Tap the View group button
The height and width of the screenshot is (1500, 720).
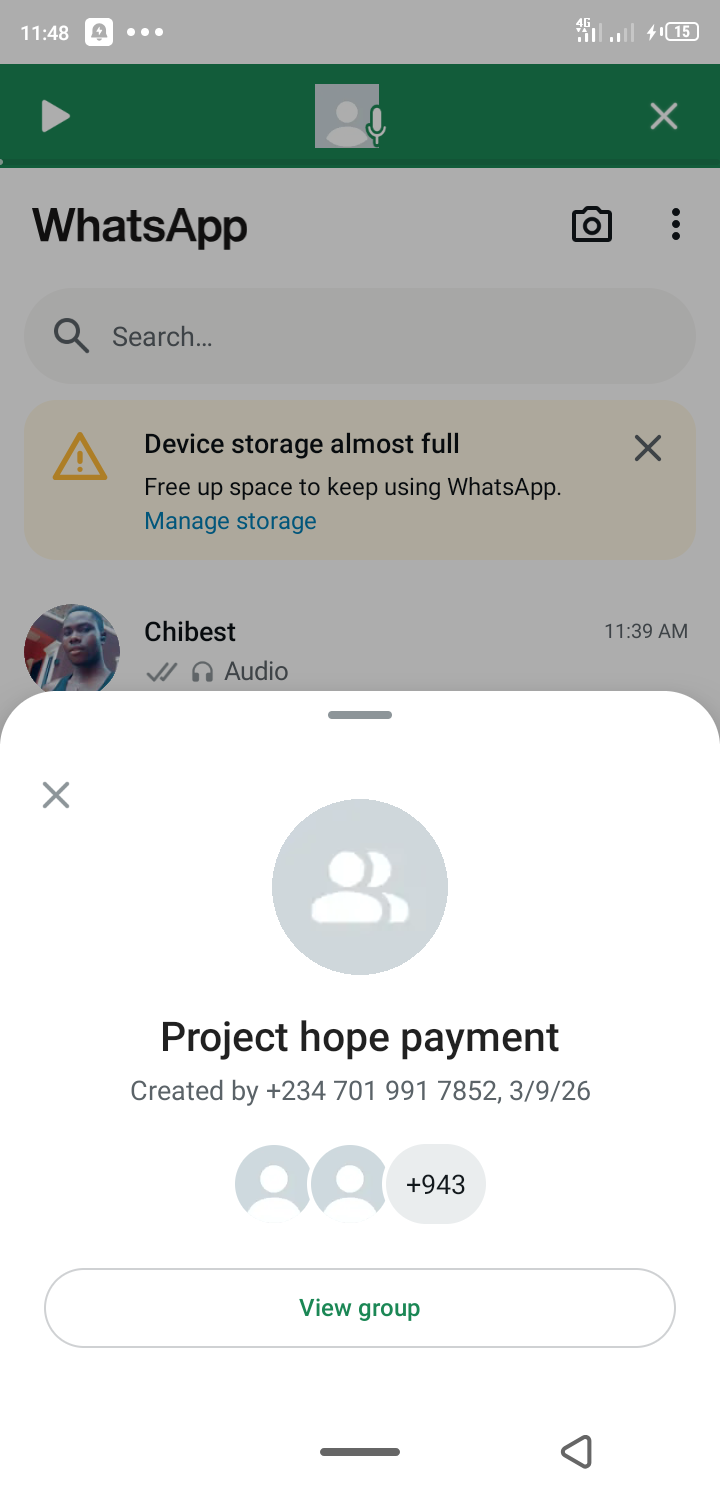[x=360, y=1308]
